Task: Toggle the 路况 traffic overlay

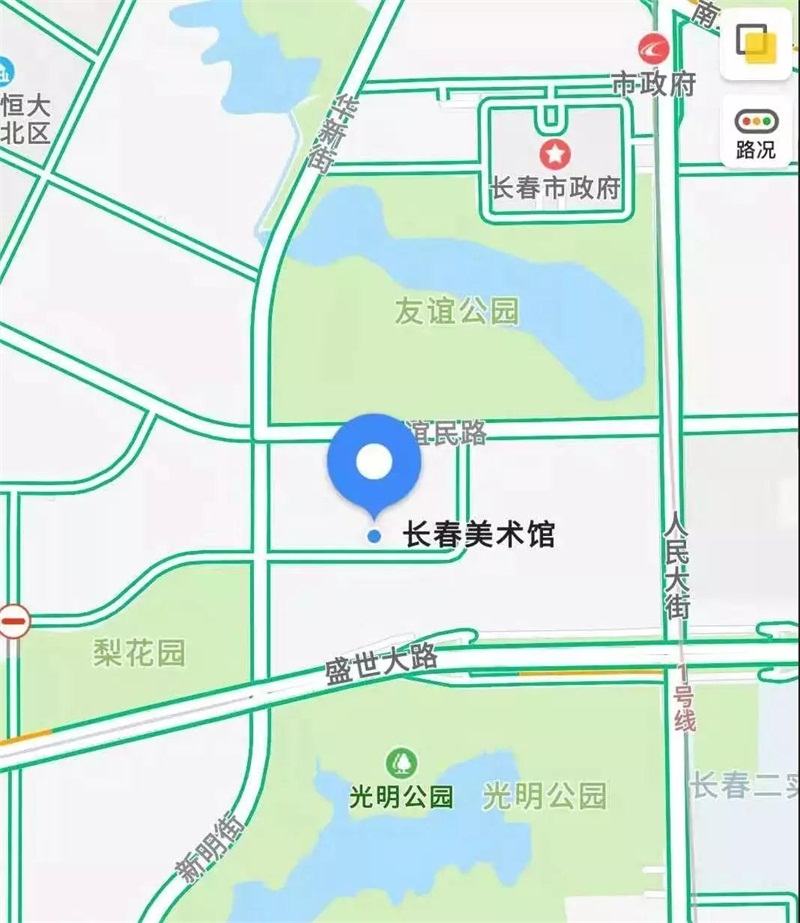Action: coord(756,132)
